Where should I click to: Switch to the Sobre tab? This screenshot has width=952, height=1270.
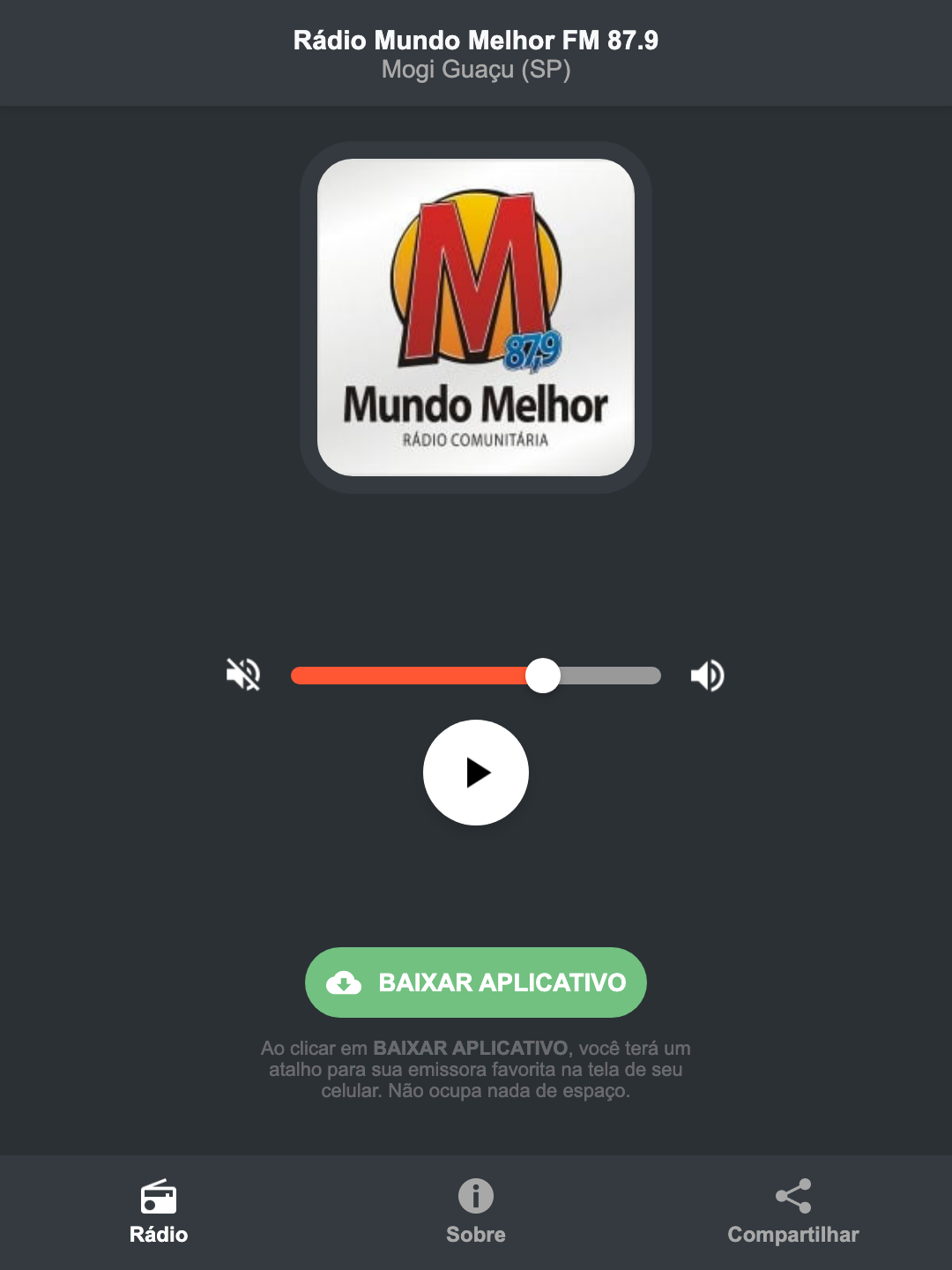[475, 1213]
